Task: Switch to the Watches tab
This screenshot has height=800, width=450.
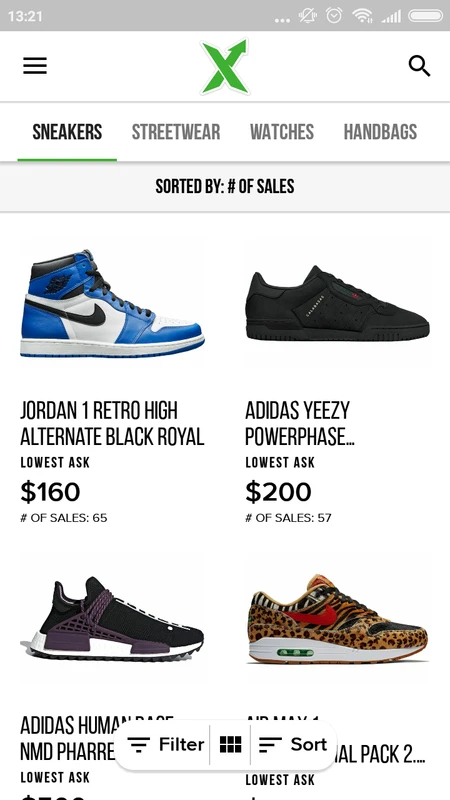Action: pyautogui.click(x=282, y=132)
